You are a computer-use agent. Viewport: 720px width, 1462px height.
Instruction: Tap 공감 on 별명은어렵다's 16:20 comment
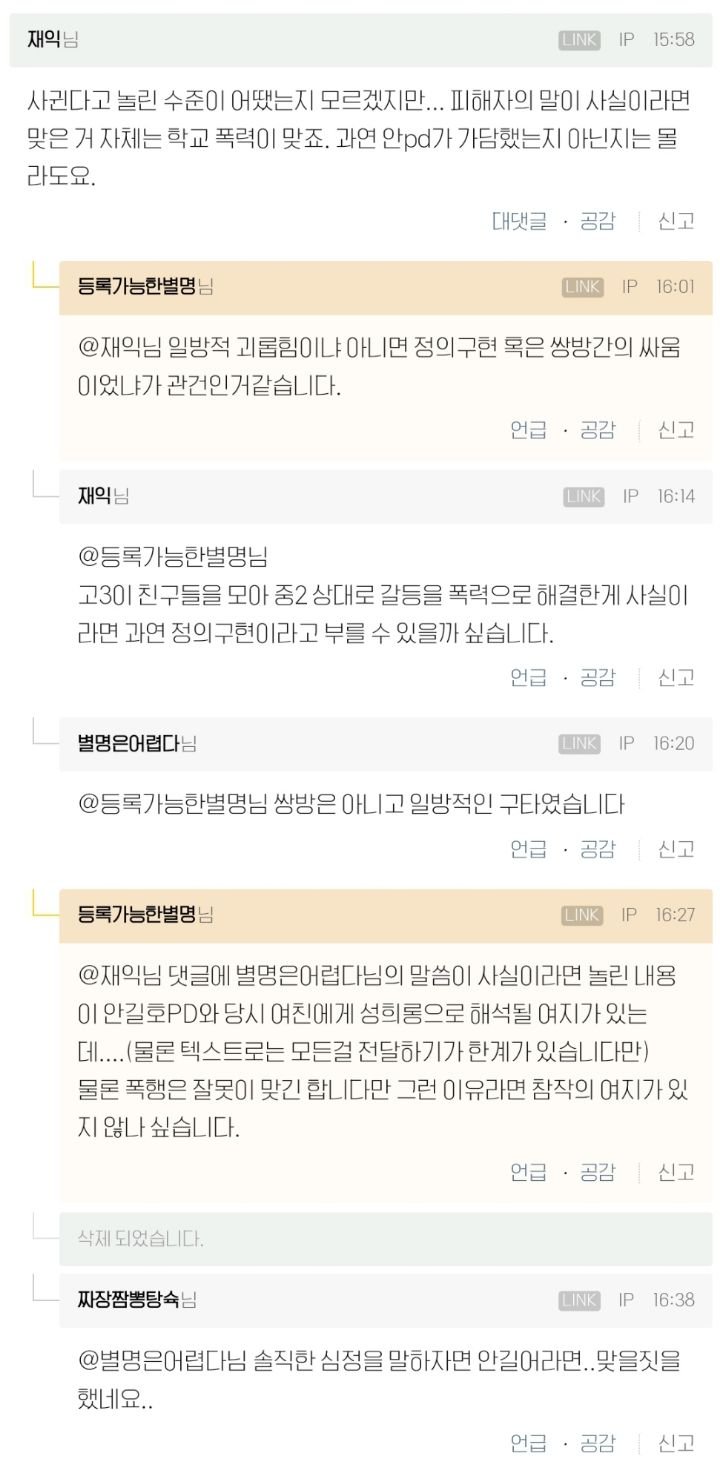598,849
